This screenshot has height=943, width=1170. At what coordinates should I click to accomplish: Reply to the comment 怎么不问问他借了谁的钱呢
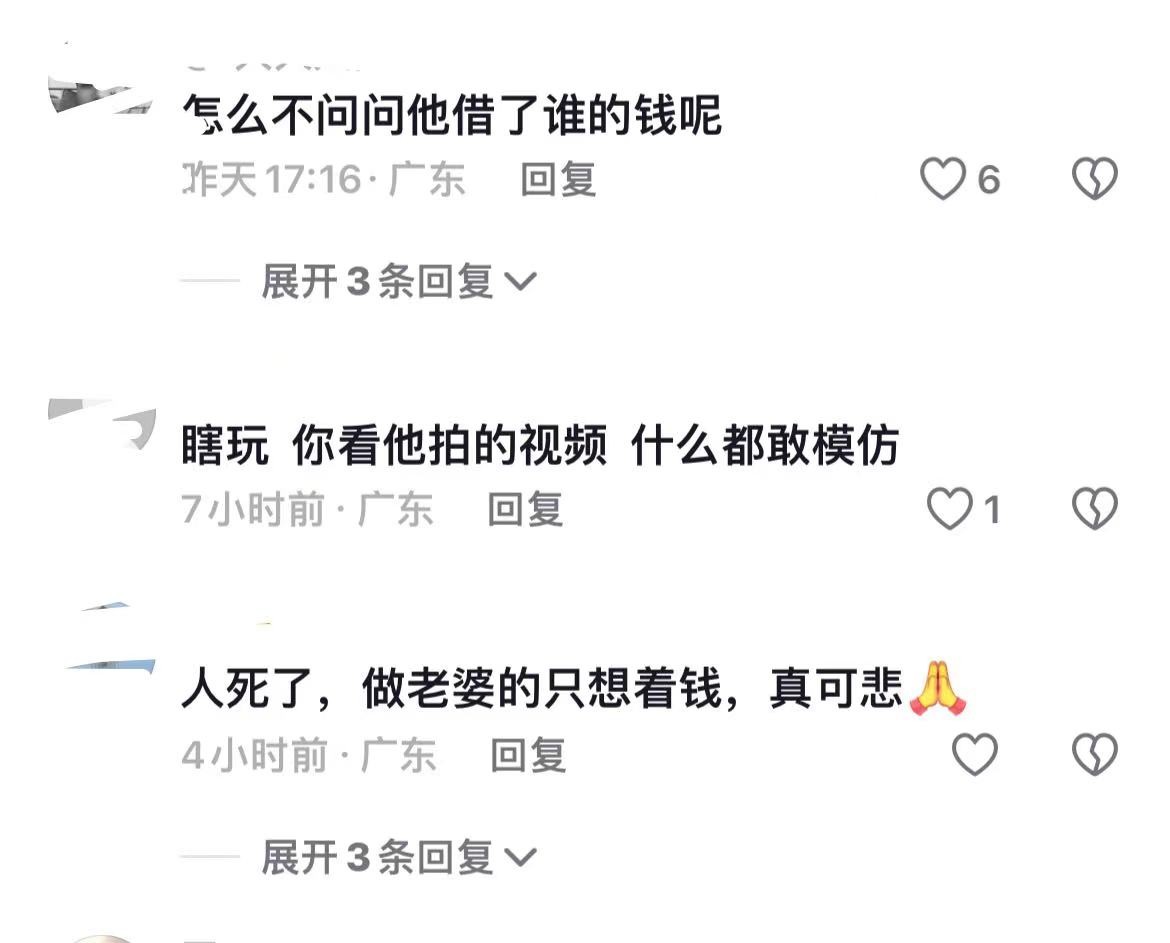(558, 180)
